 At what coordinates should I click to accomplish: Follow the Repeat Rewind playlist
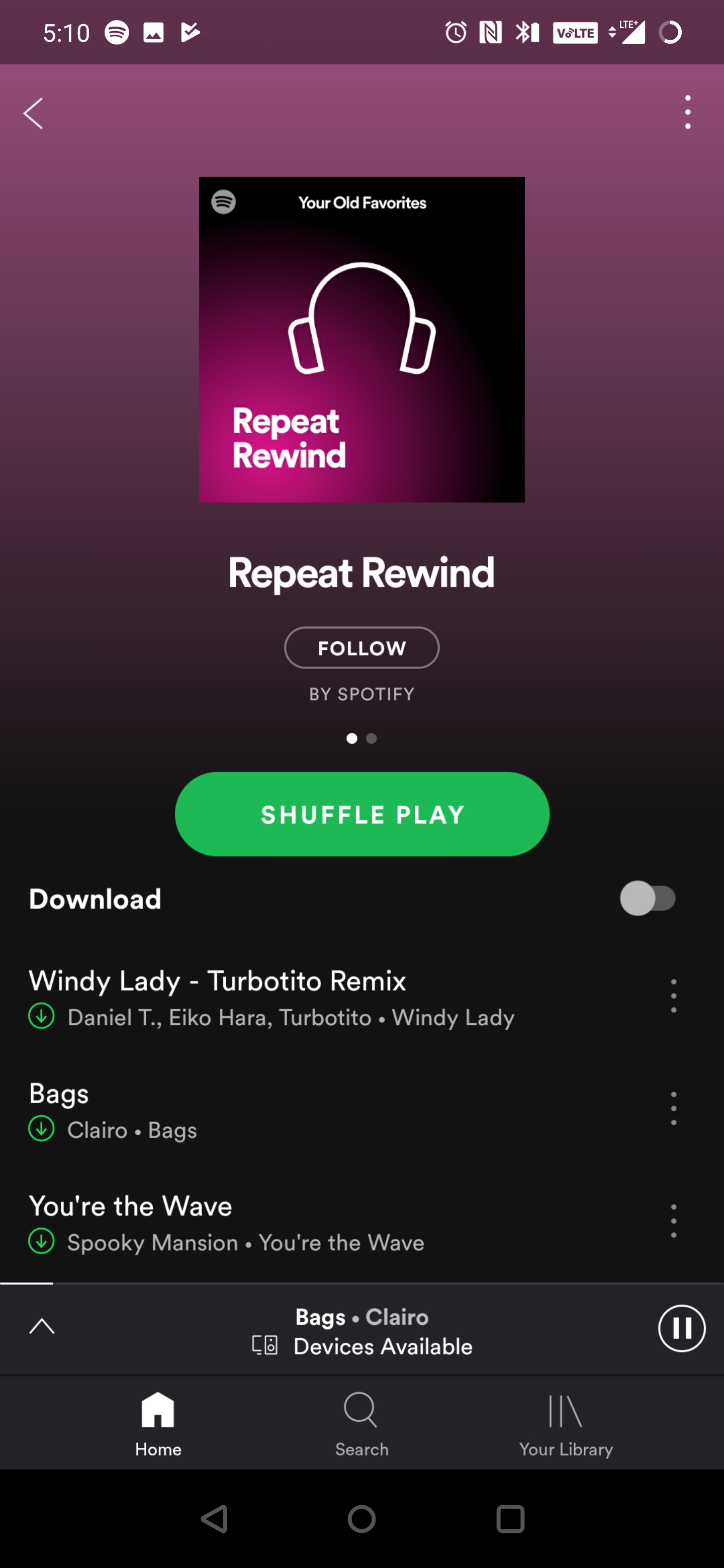(361, 648)
